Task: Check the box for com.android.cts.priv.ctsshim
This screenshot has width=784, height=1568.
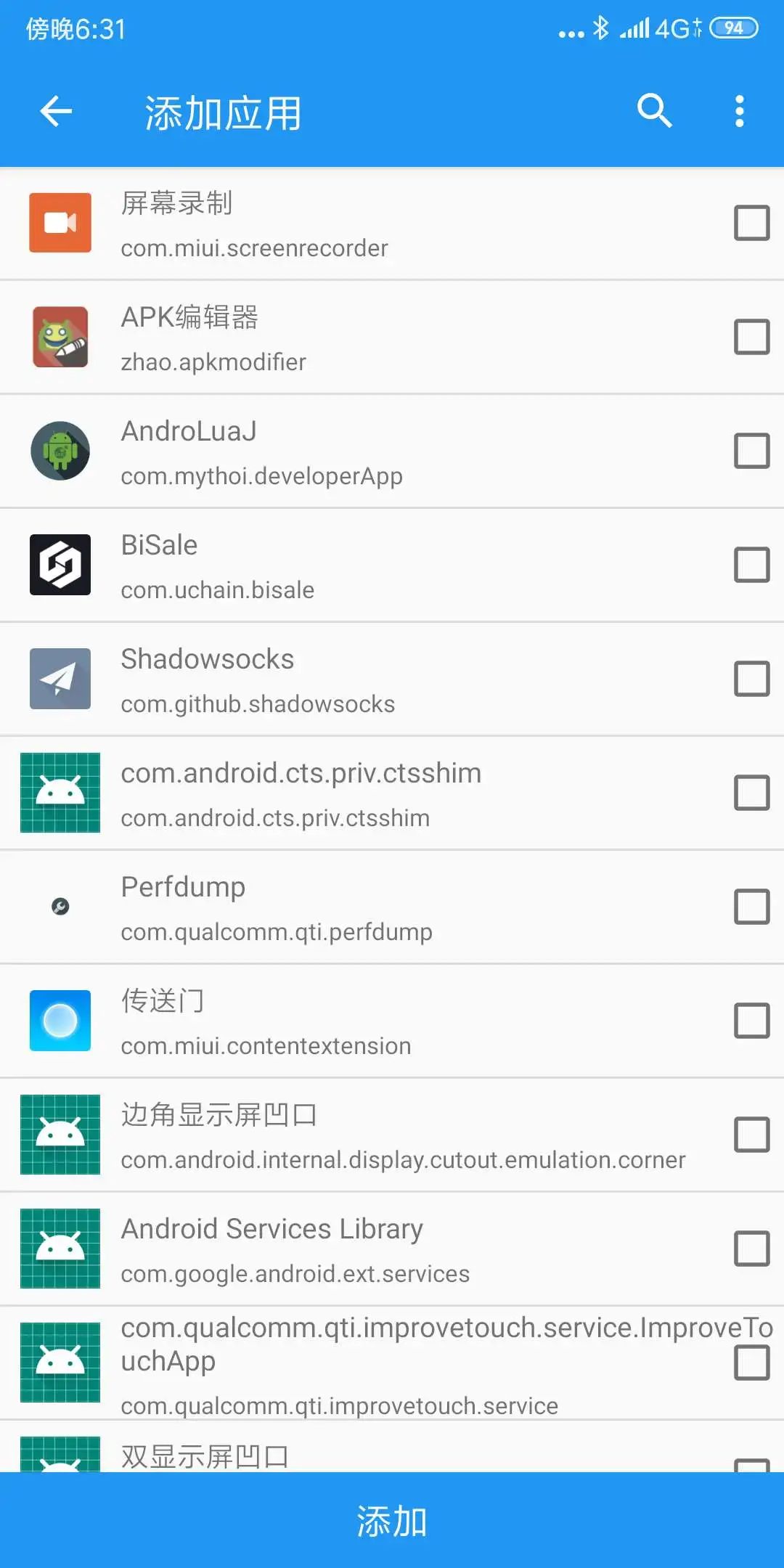Action: click(751, 792)
